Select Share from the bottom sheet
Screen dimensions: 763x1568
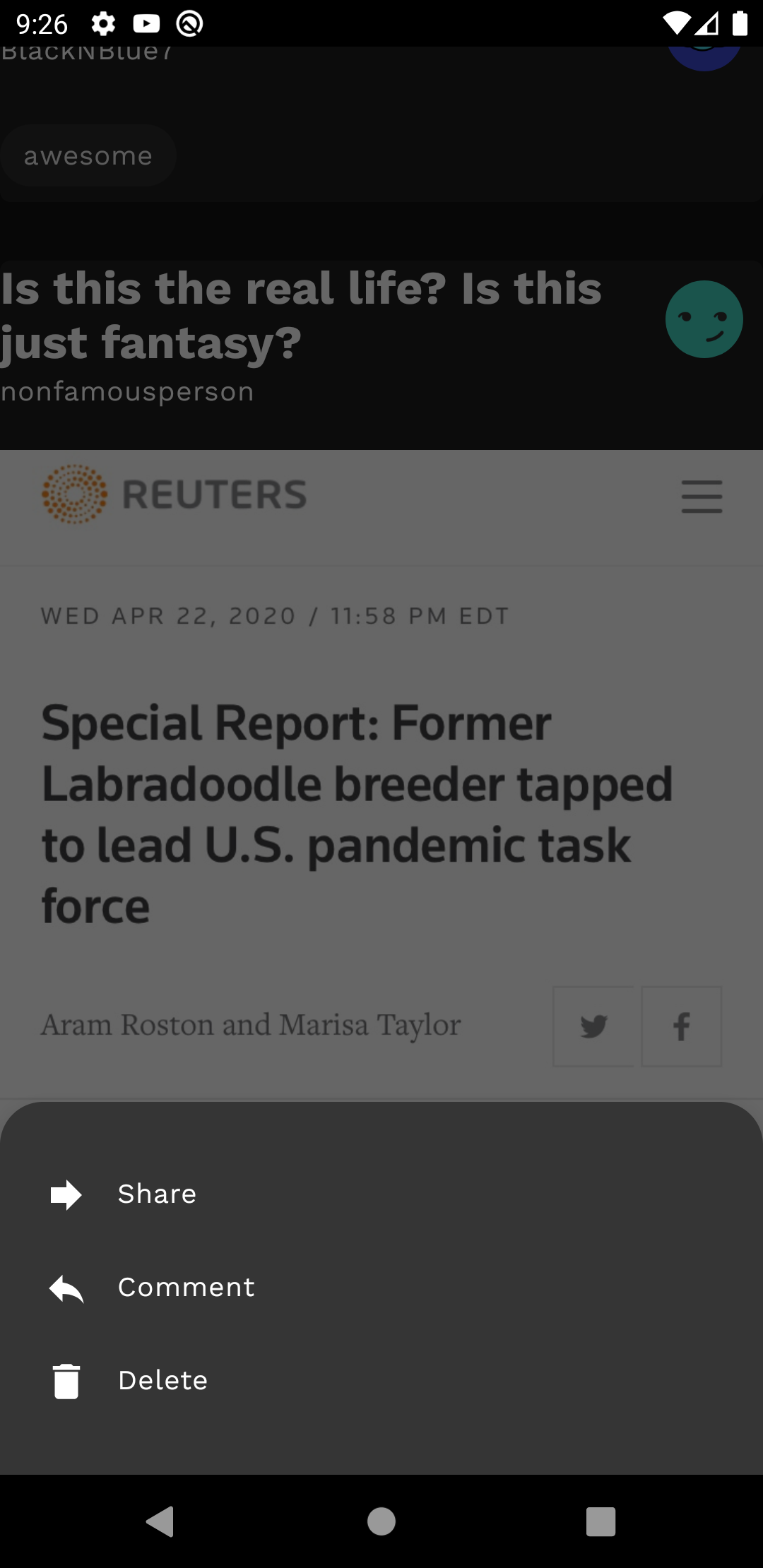click(x=157, y=1194)
